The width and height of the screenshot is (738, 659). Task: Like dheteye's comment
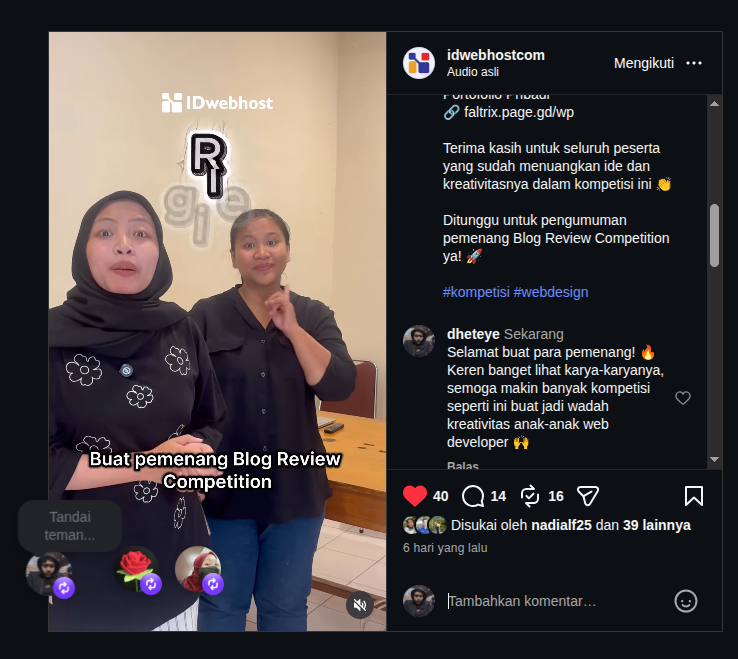[682, 398]
